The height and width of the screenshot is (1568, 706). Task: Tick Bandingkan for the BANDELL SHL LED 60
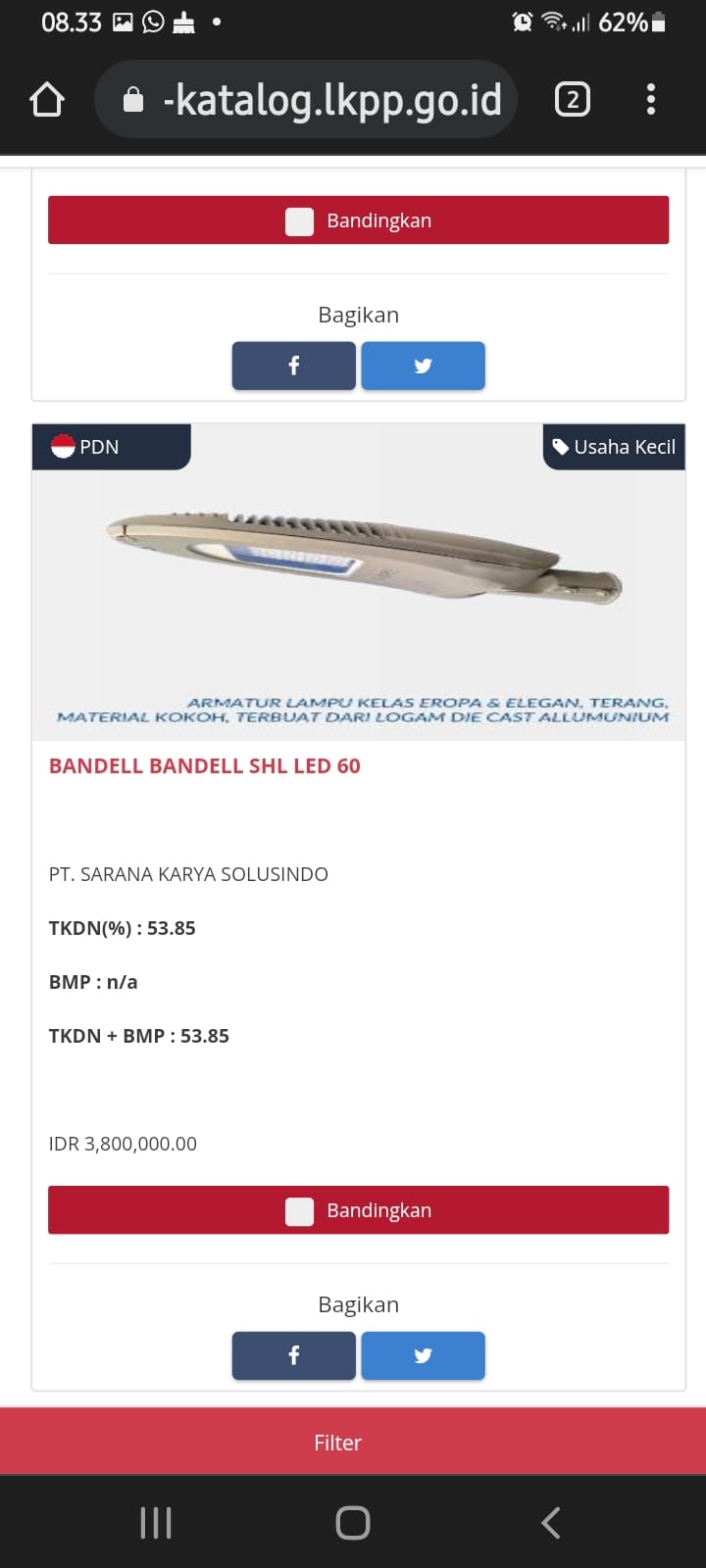(x=299, y=1211)
